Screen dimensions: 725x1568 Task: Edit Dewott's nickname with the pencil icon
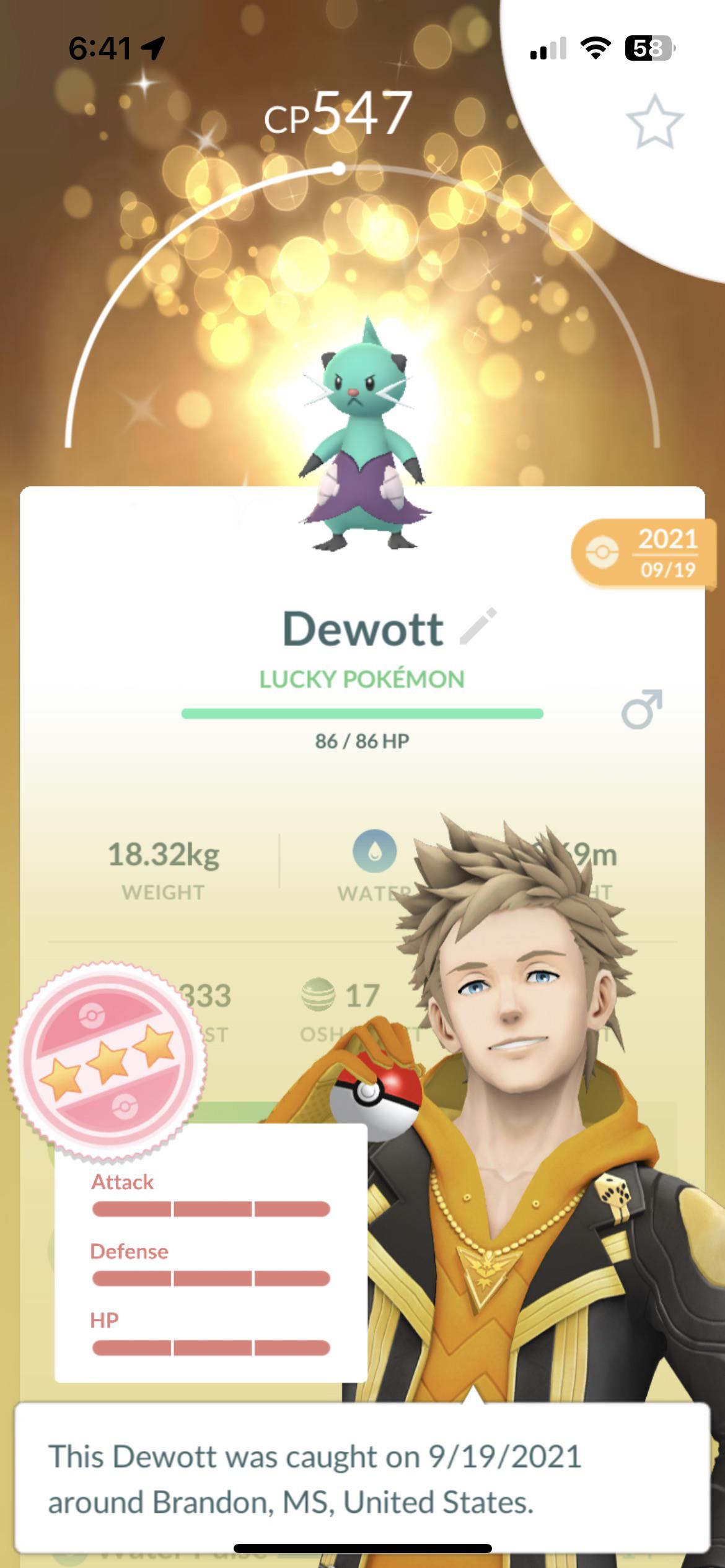pos(478,627)
